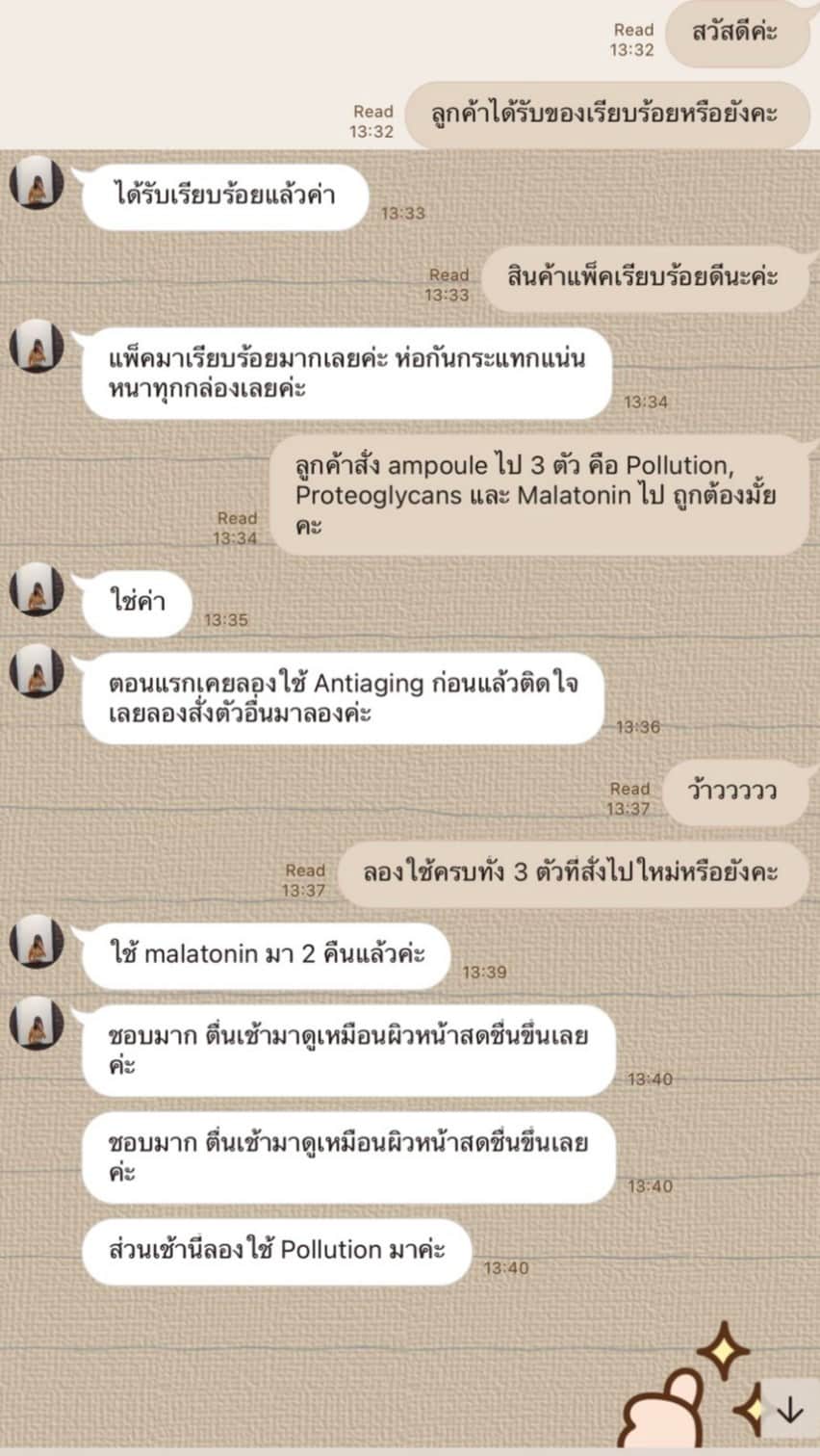Open sender's avatar beside ได้รับเรียบร้อยแล้วค่า message
The width and height of the screenshot is (820, 1456).
coord(37,182)
